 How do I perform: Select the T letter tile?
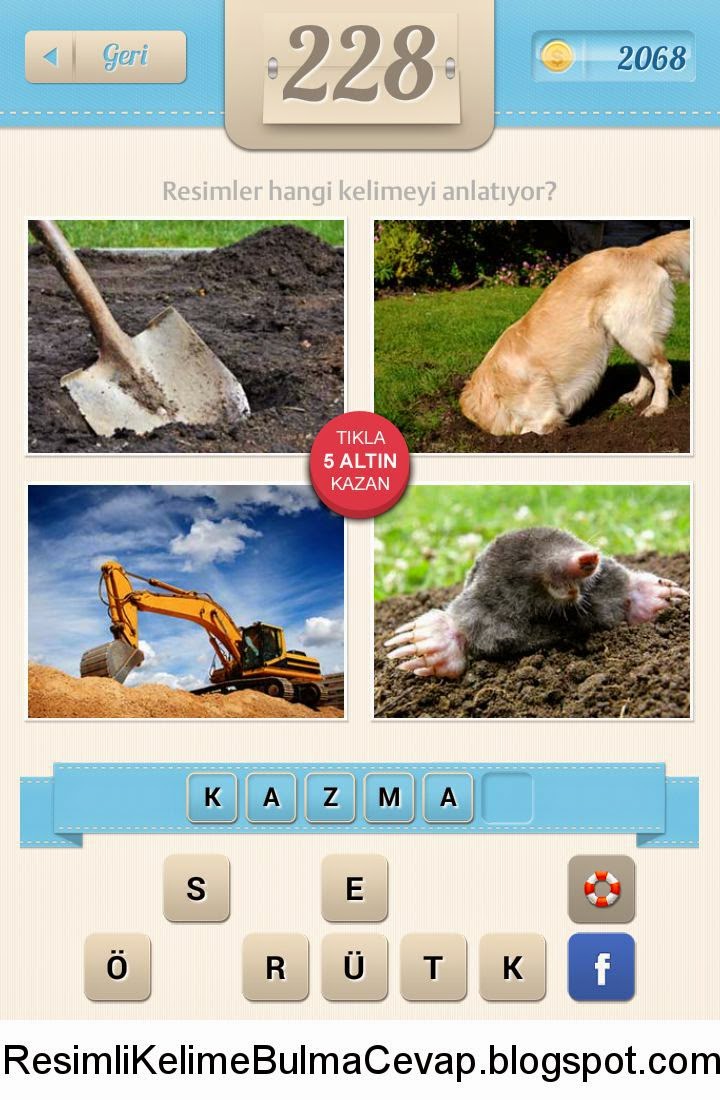point(433,967)
